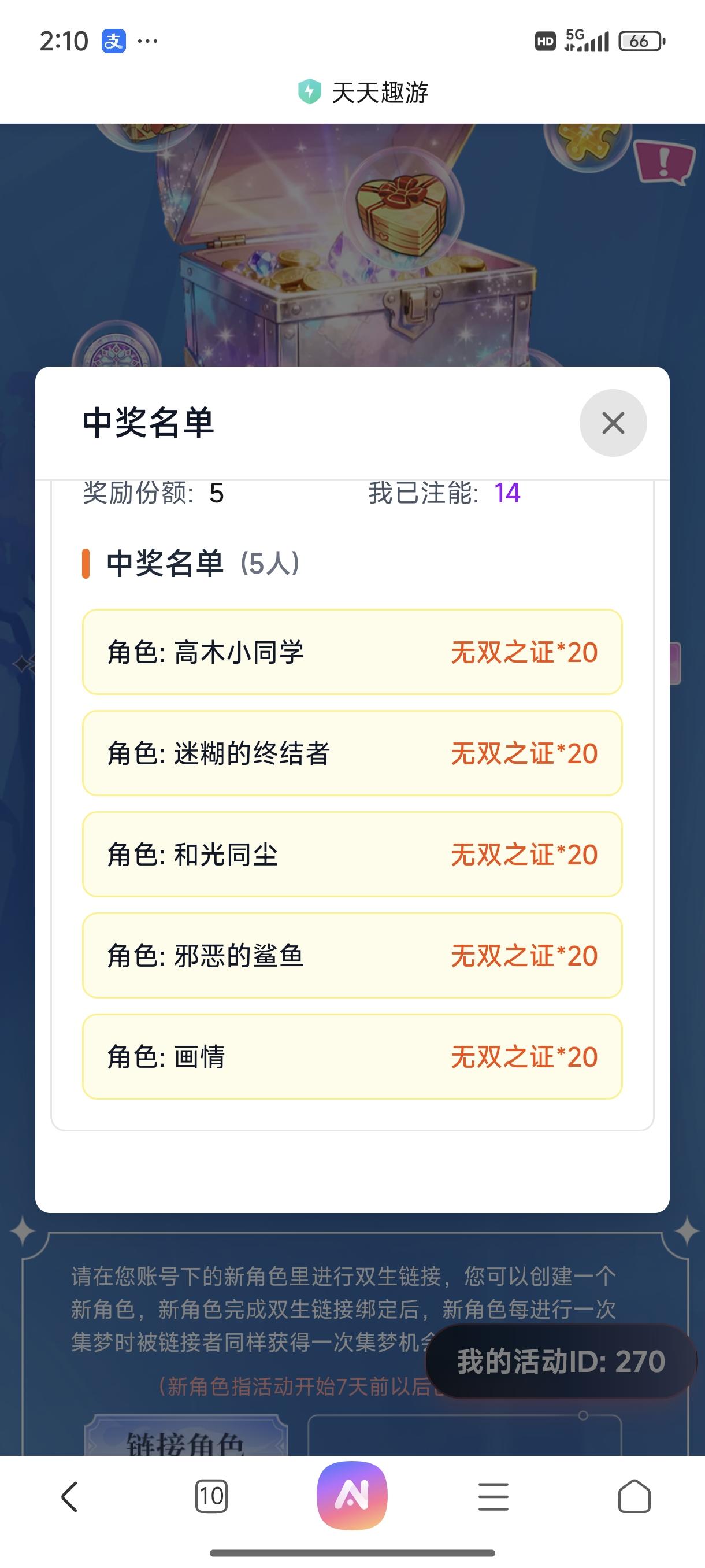Go to the browser home page

(634, 1497)
